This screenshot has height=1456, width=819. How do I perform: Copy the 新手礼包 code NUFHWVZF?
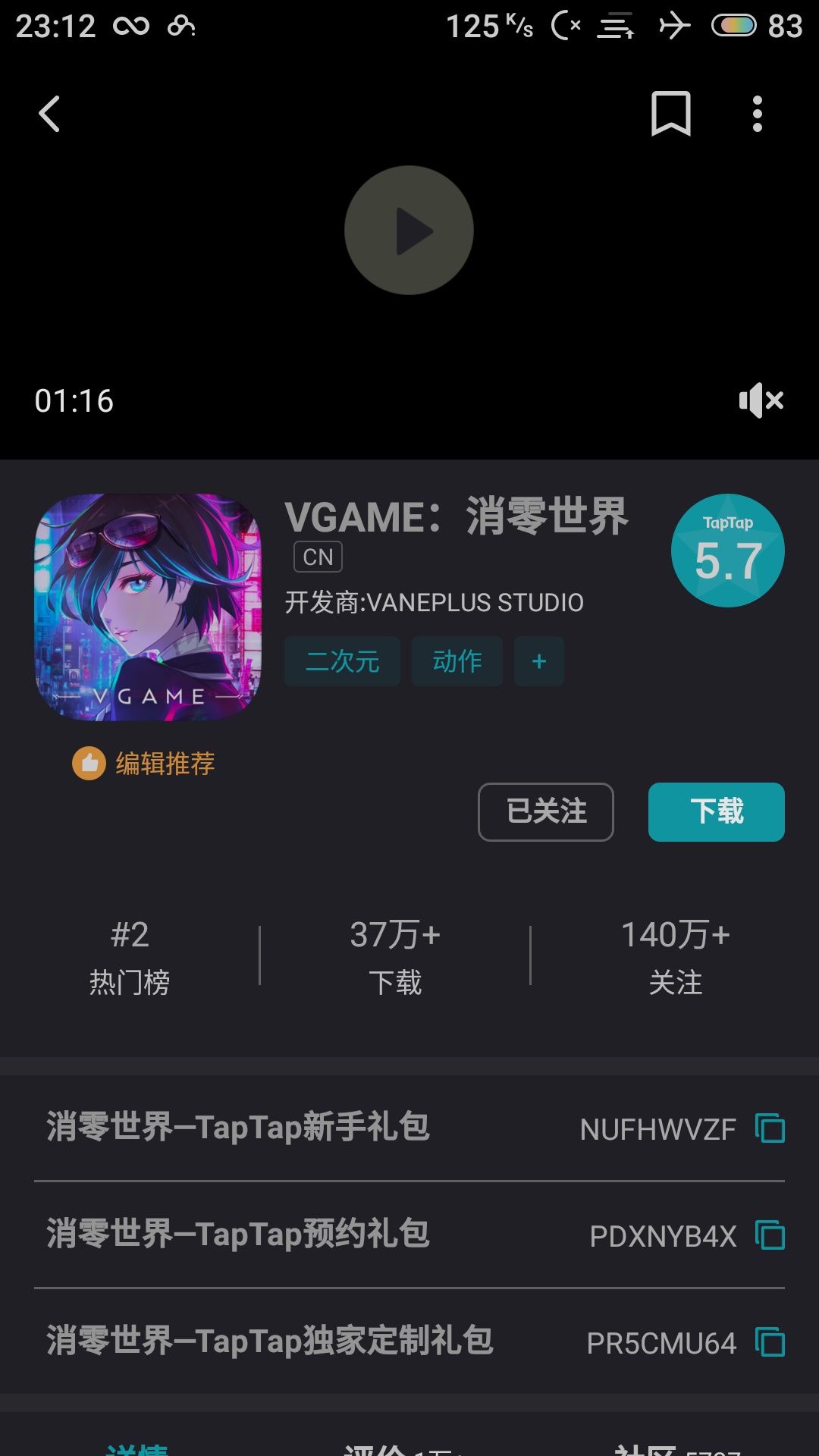coord(770,1128)
